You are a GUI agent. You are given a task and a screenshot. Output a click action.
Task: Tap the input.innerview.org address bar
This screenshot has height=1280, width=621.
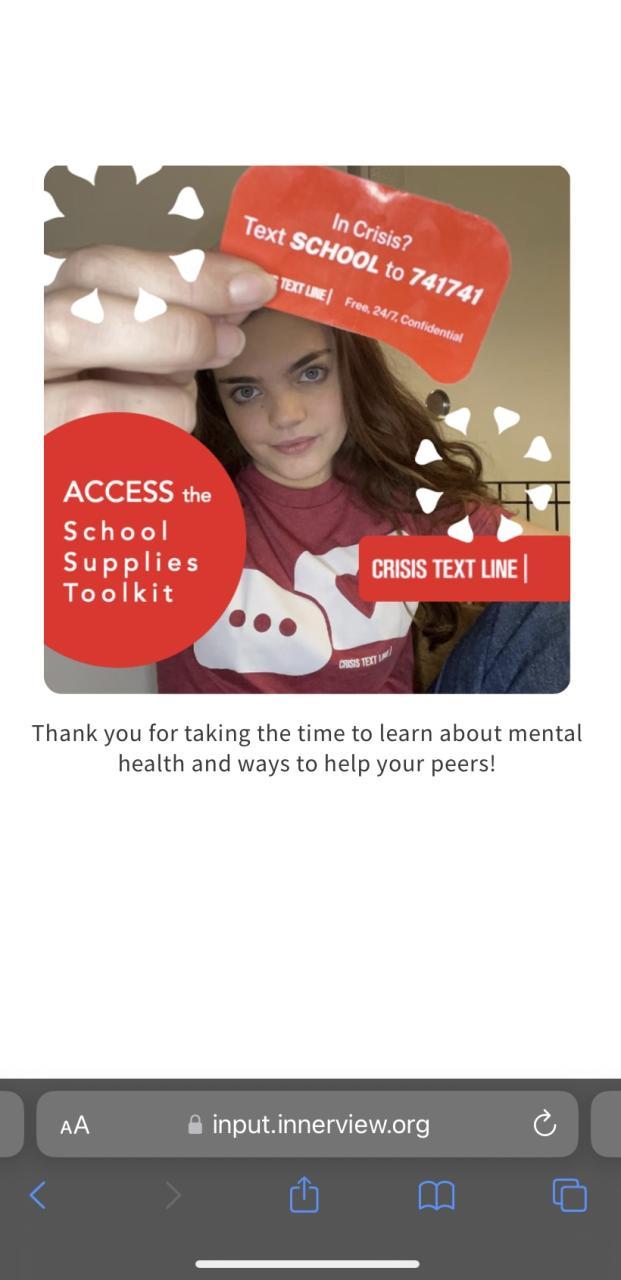coord(310,1124)
